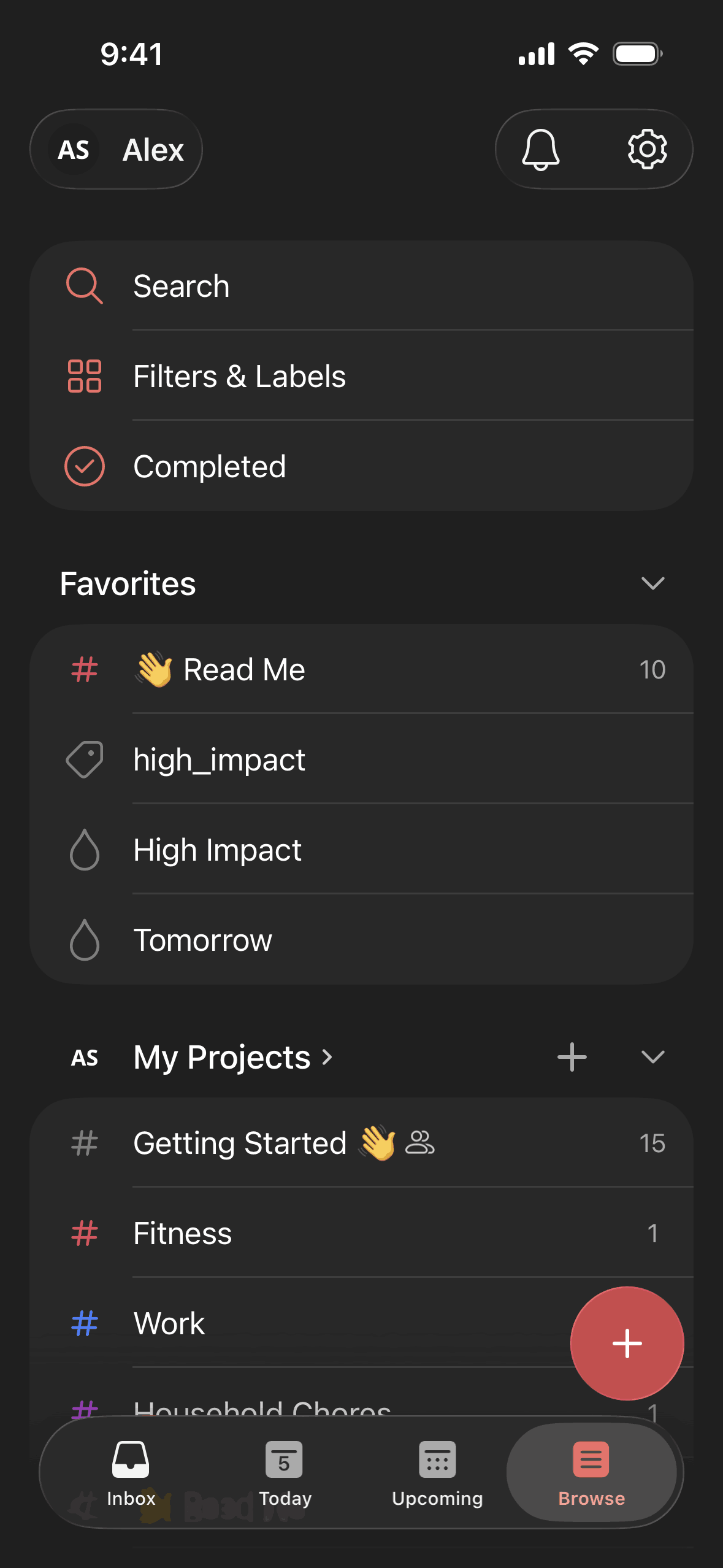Click the Search magnifier icon
Viewport: 723px width, 1568px height.
point(84,285)
